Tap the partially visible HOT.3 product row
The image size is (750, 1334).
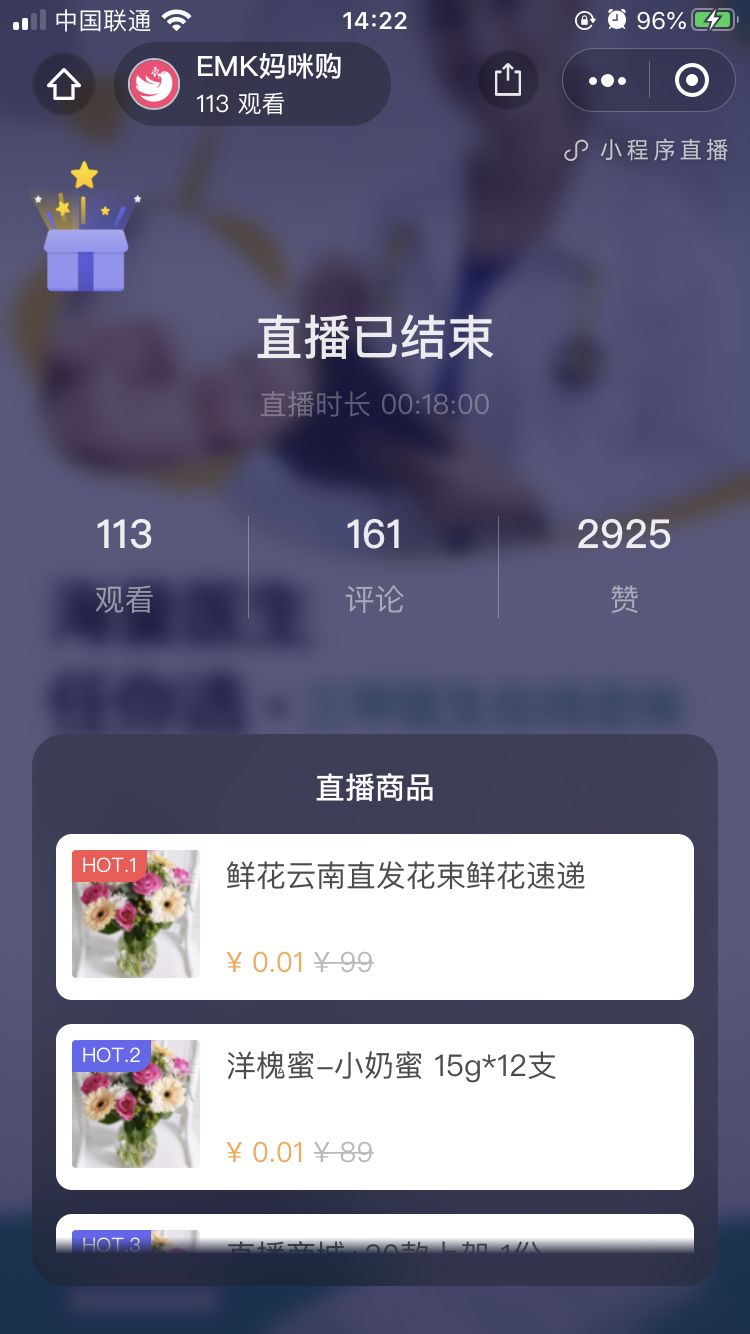[375, 1245]
